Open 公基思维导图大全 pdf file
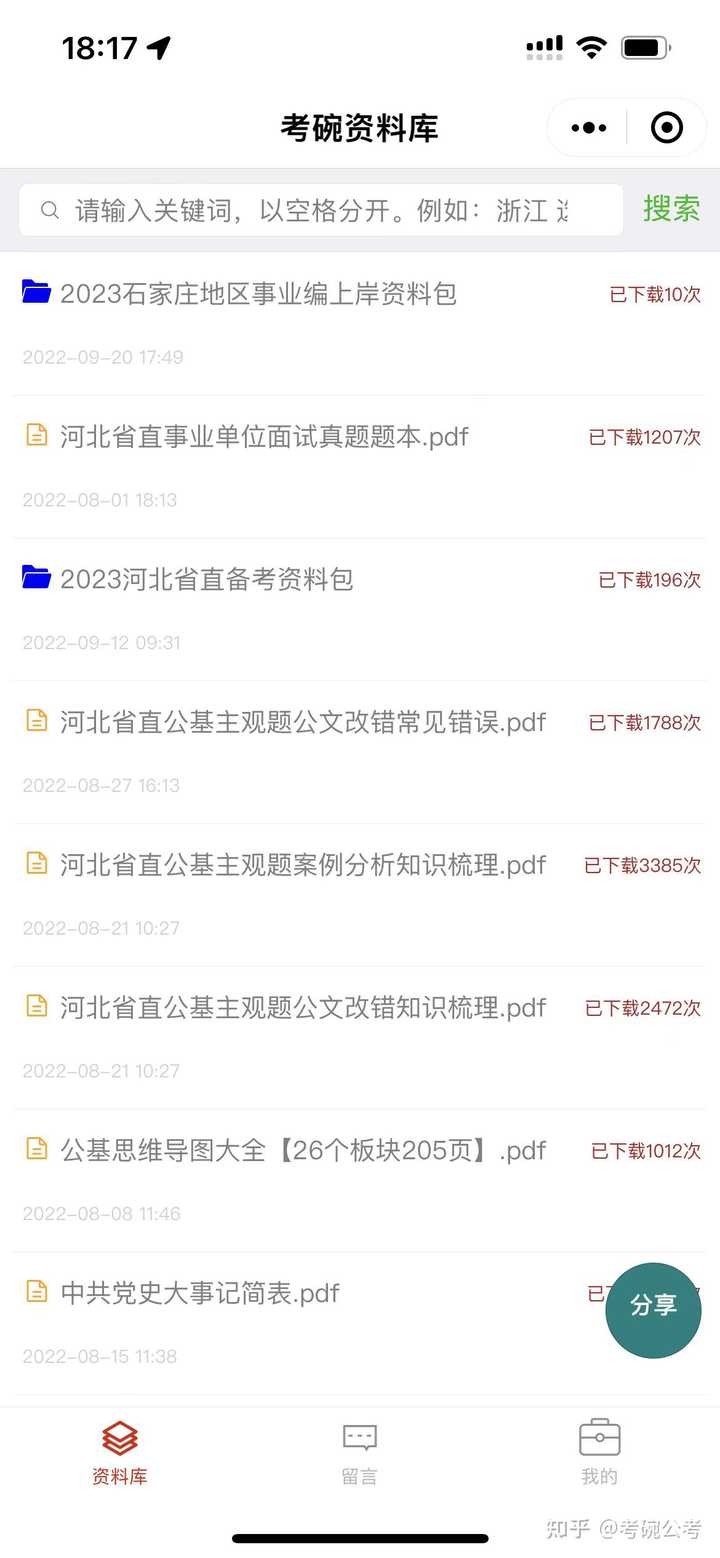The image size is (720, 1558). coord(302,1151)
